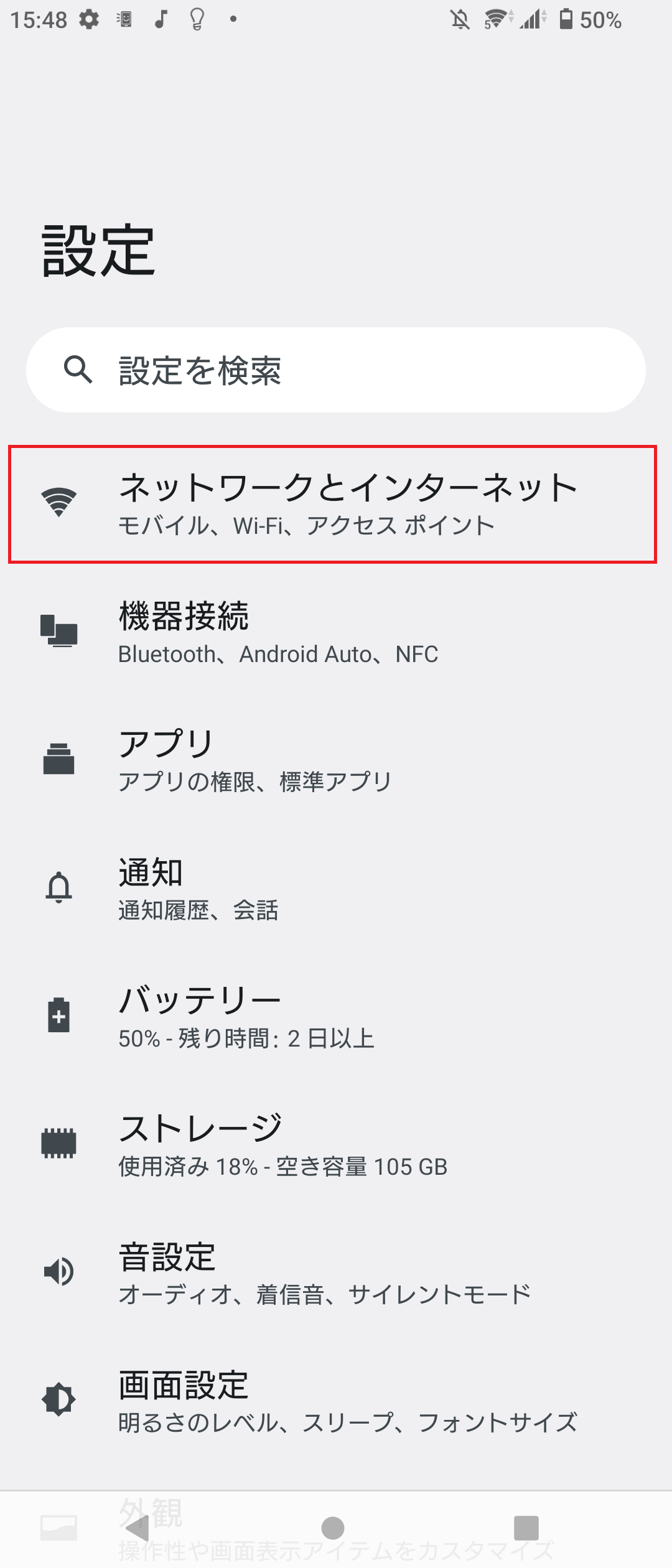This screenshot has height=1568, width=672.
Task: Select the battery icon beside バッテリー
Action: tap(59, 1014)
